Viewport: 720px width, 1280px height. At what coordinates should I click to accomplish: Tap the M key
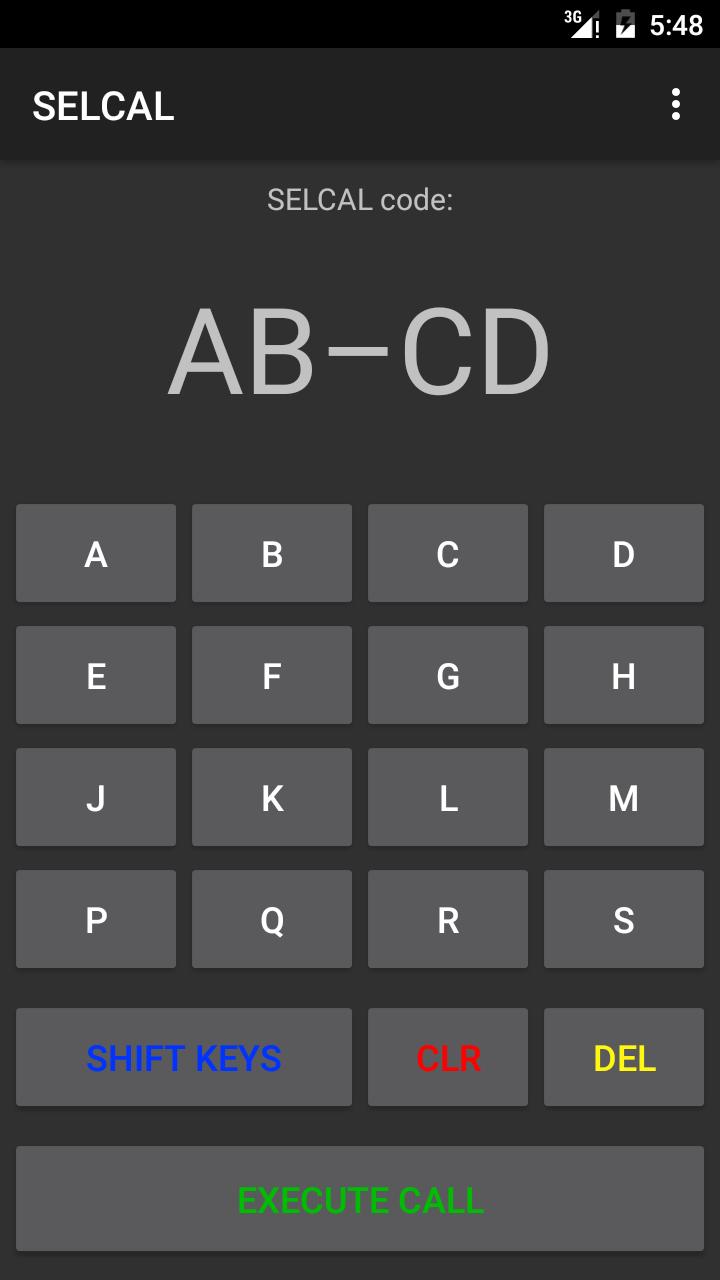[x=624, y=797]
